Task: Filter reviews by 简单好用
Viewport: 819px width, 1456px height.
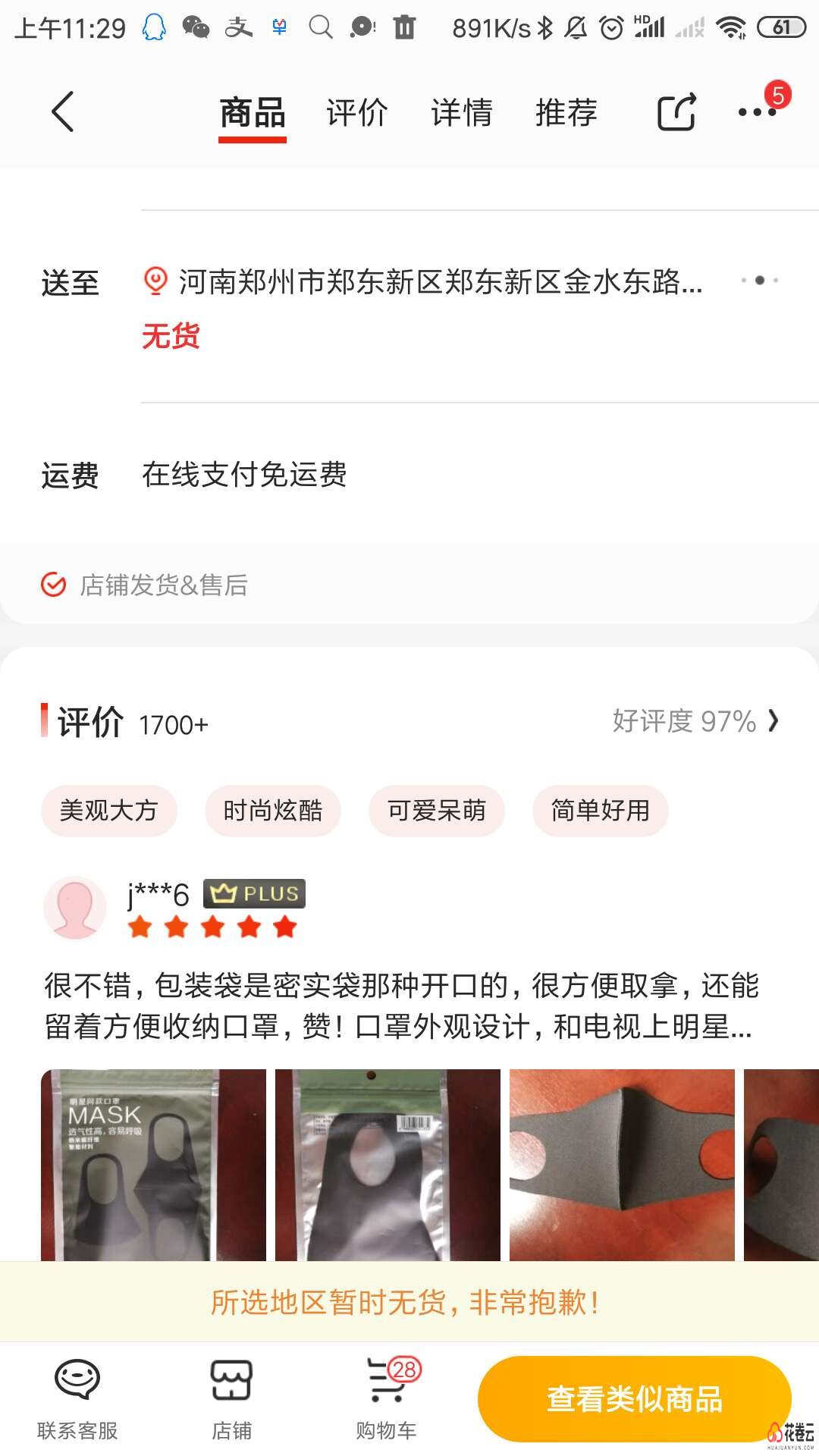Action: [600, 811]
